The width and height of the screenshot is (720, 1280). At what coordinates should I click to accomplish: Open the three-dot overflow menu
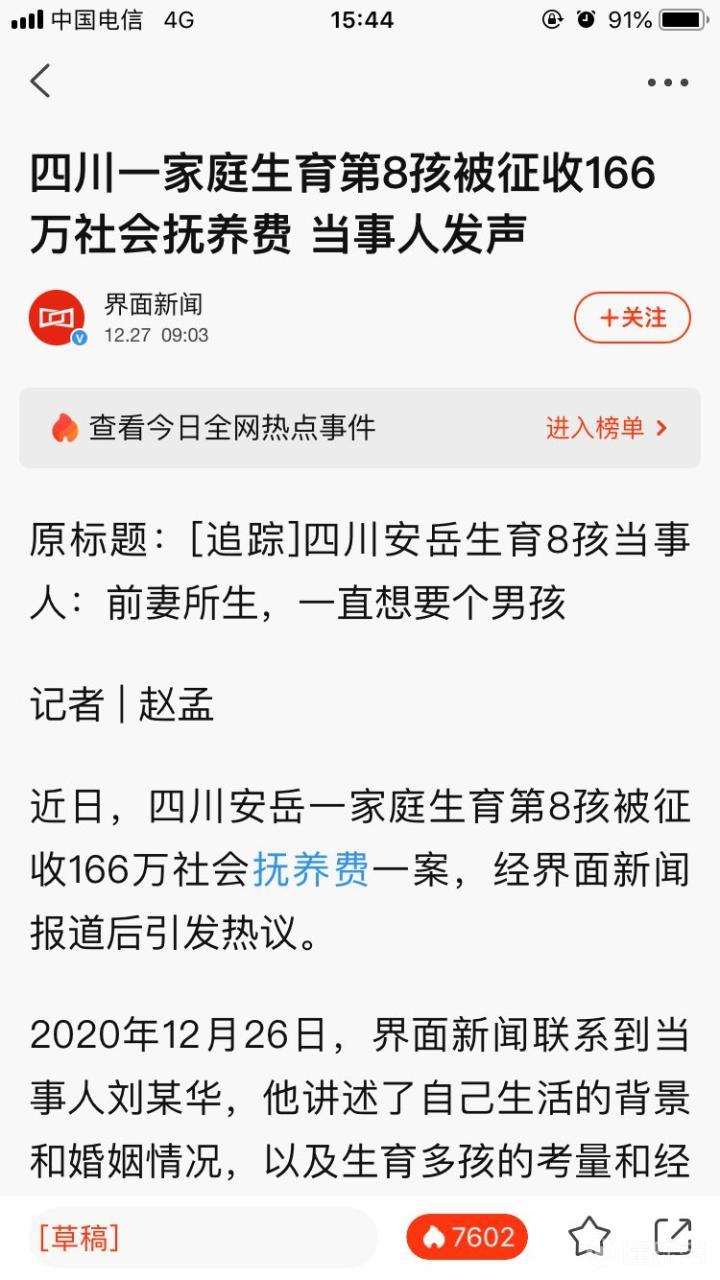[x=667, y=83]
